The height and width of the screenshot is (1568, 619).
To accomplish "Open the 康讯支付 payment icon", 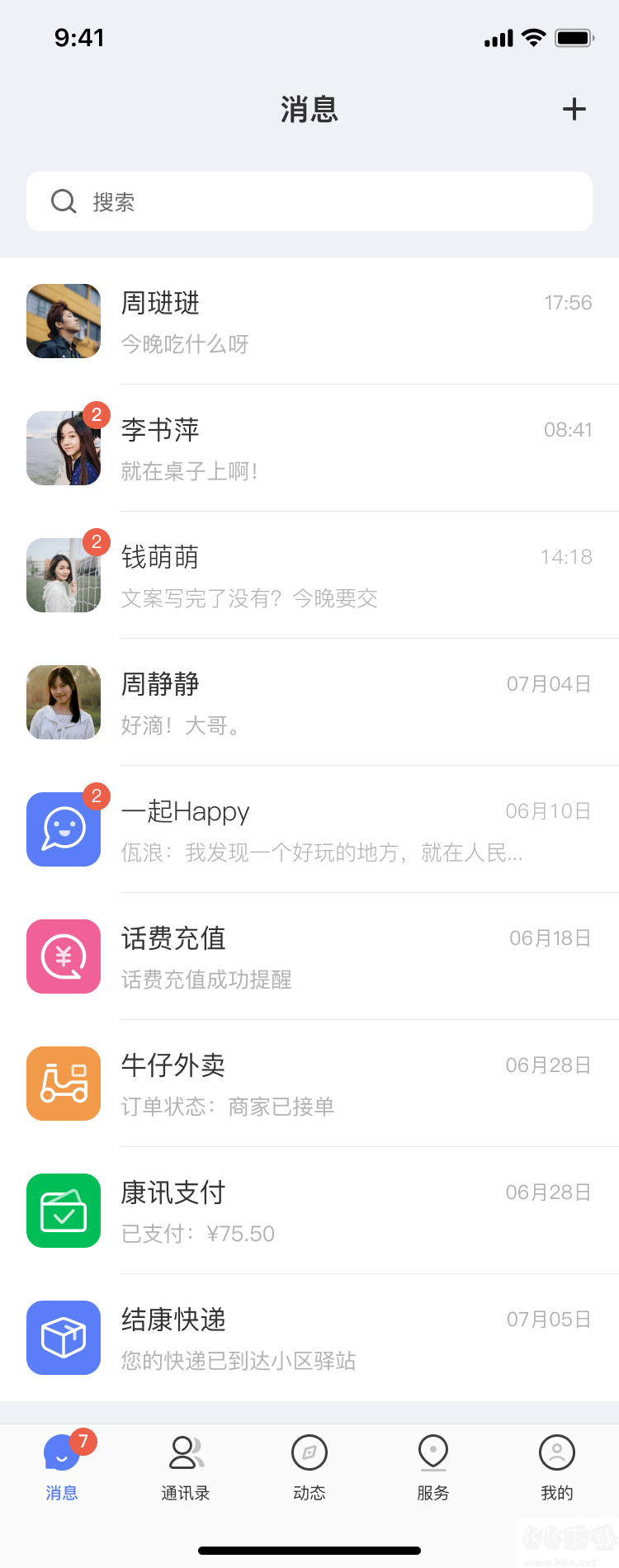I will click(x=63, y=1210).
